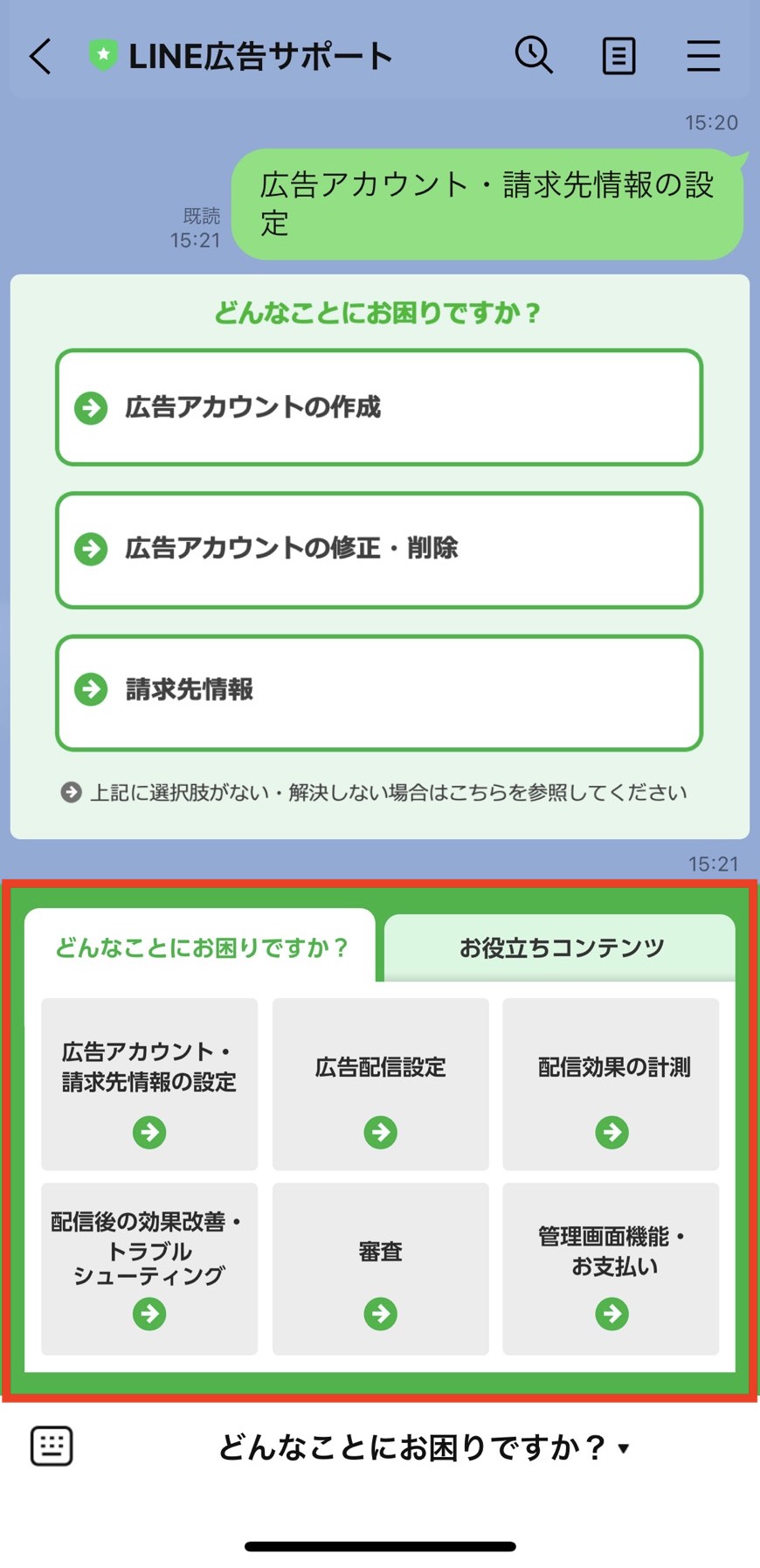
Task: Open the 審査 tile
Action: point(380,1268)
